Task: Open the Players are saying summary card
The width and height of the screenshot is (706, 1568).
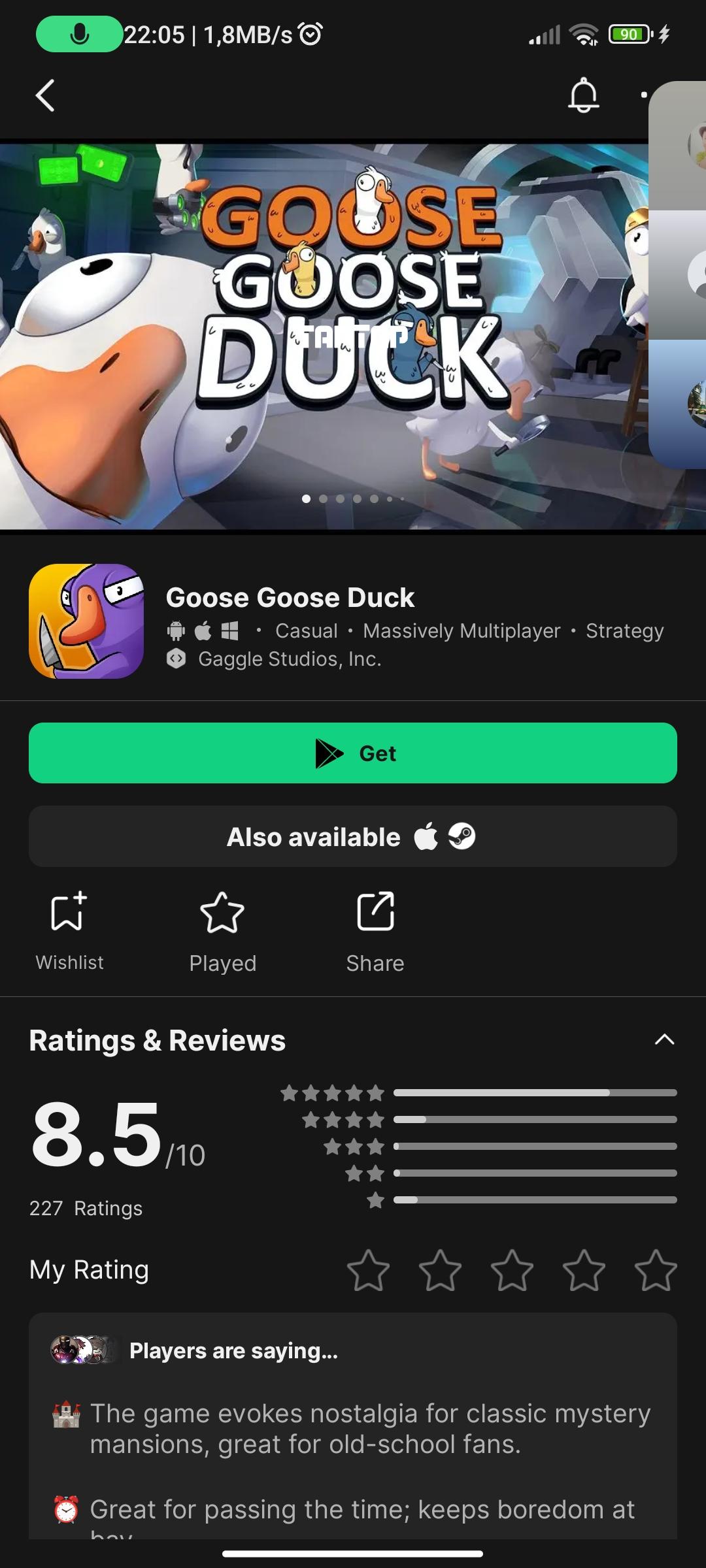Action: pyautogui.click(x=353, y=1424)
